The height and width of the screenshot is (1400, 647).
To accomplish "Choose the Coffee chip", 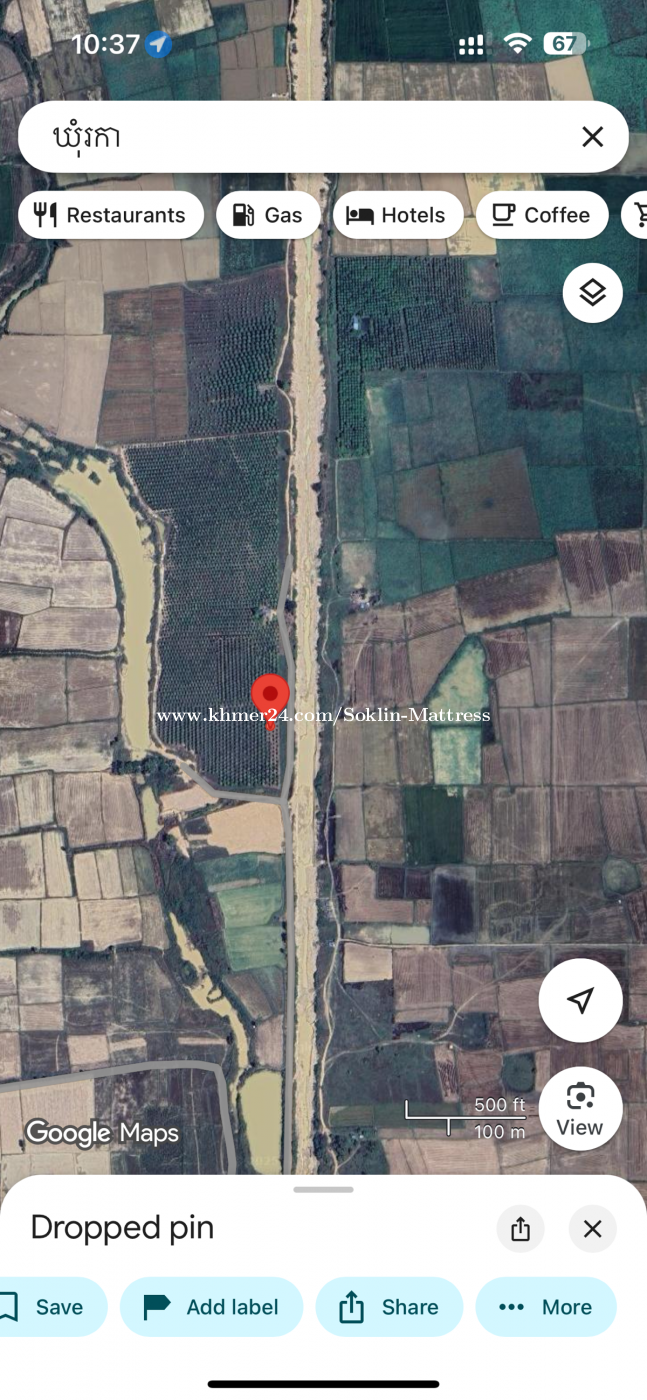I will click(542, 215).
